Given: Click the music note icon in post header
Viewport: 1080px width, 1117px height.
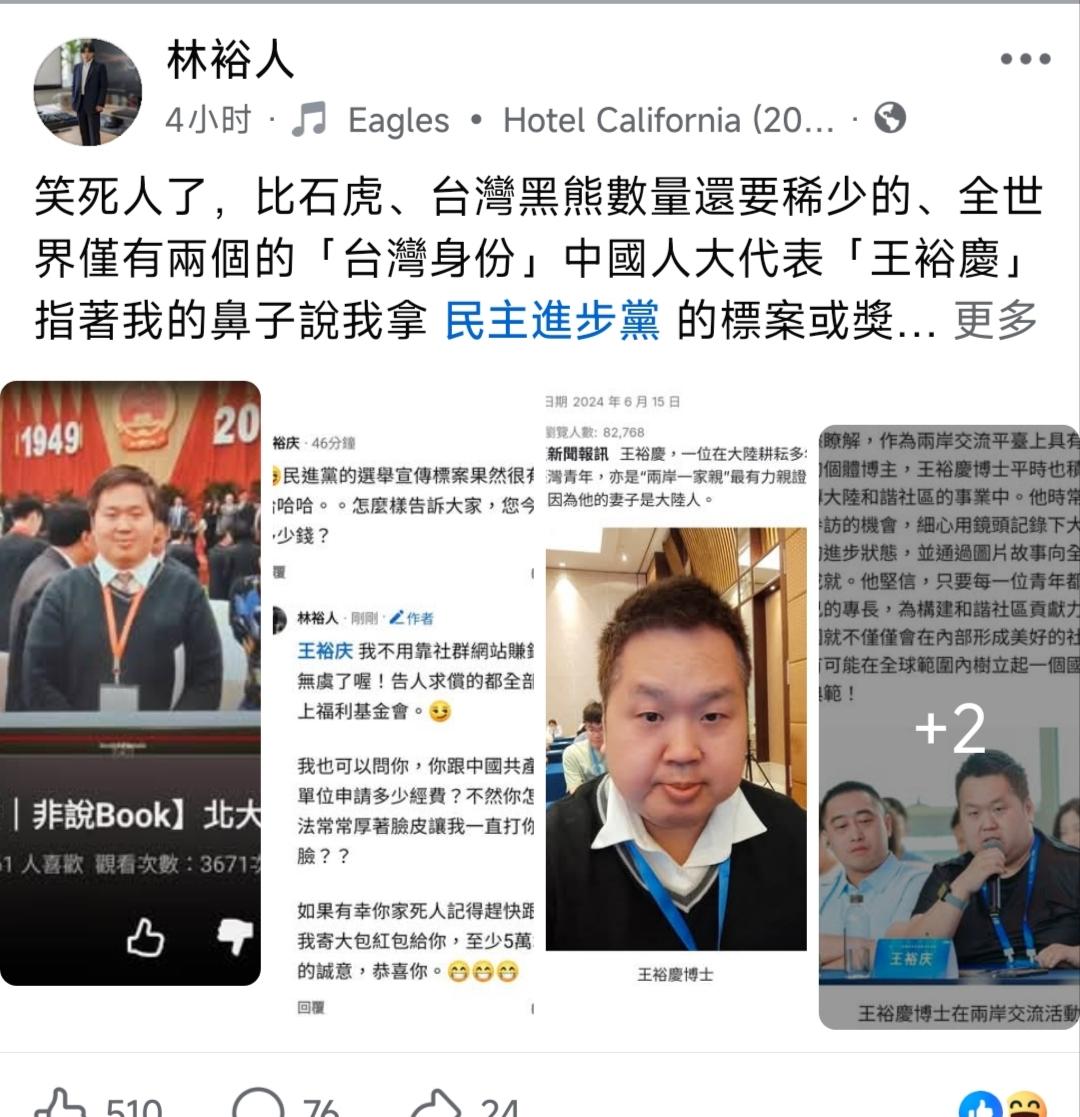Looking at the screenshot, I should [308, 119].
